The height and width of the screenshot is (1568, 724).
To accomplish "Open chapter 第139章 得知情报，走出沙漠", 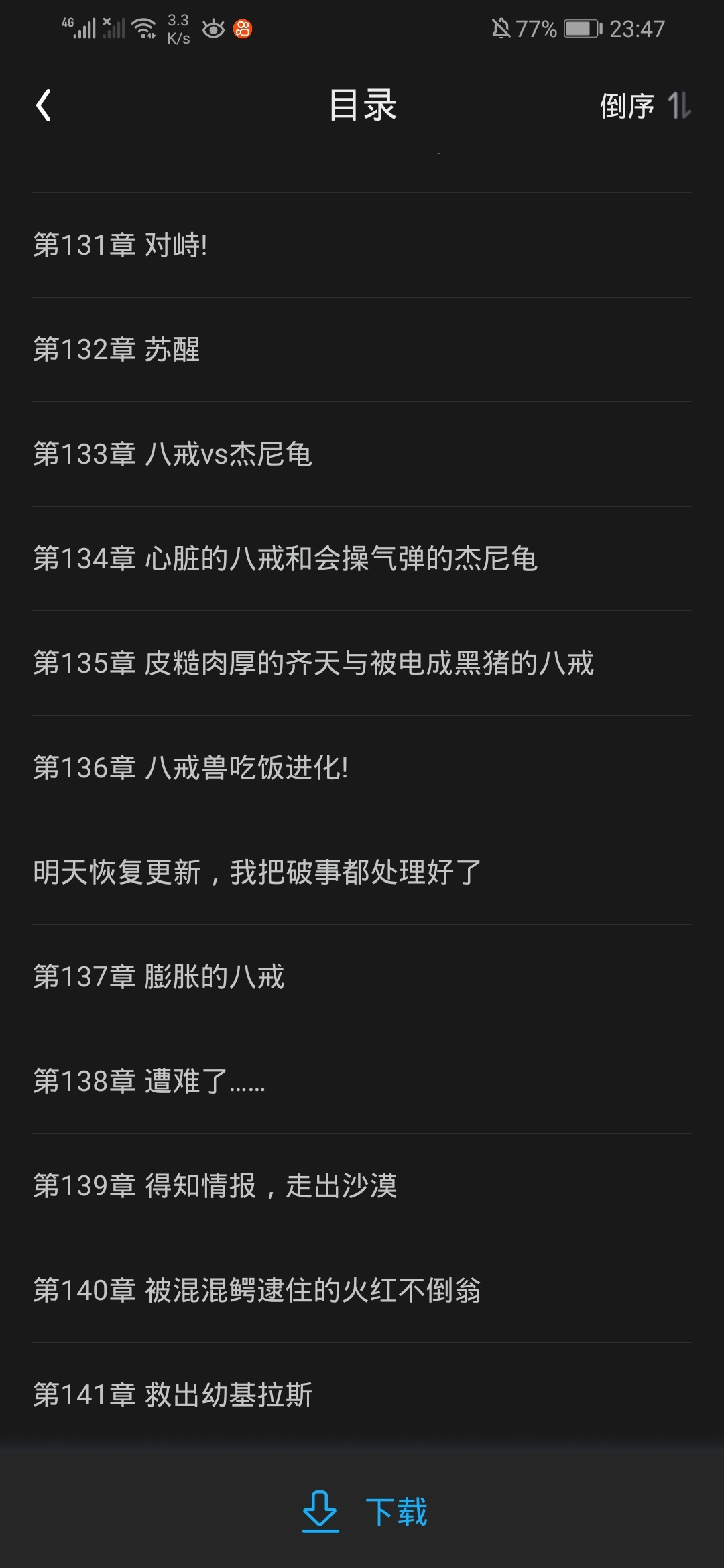I will tap(362, 1186).
